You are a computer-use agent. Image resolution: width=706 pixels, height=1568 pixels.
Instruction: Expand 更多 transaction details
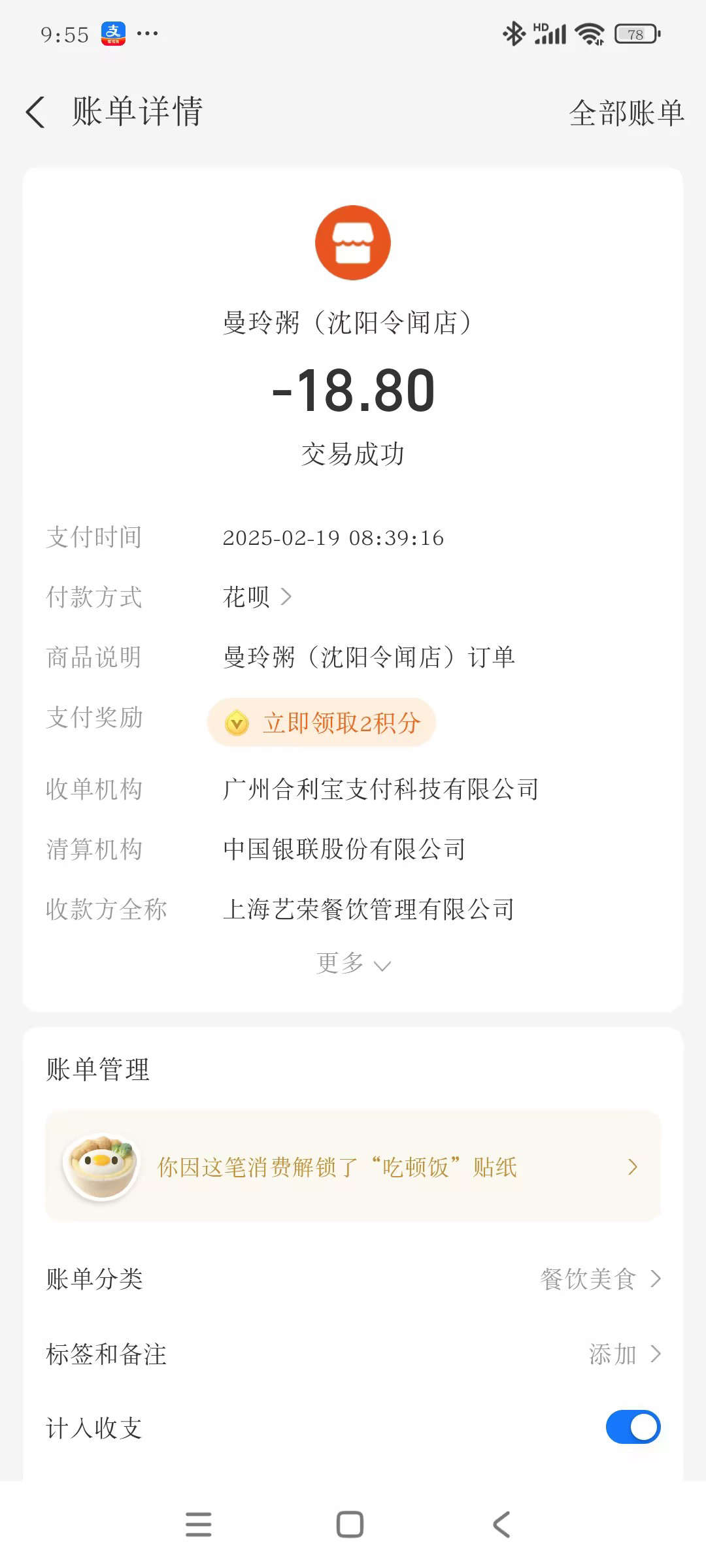pyautogui.click(x=353, y=964)
